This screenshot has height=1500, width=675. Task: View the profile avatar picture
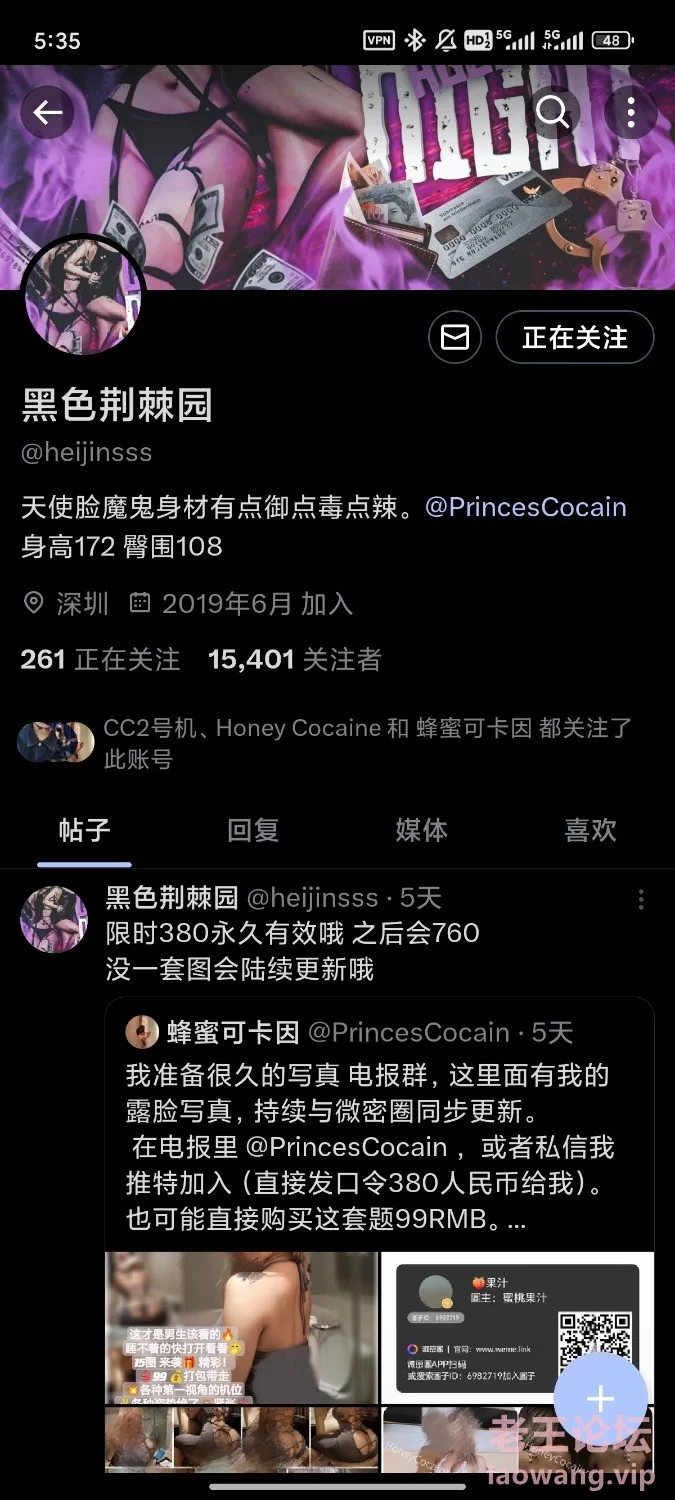pyautogui.click(x=83, y=296)
